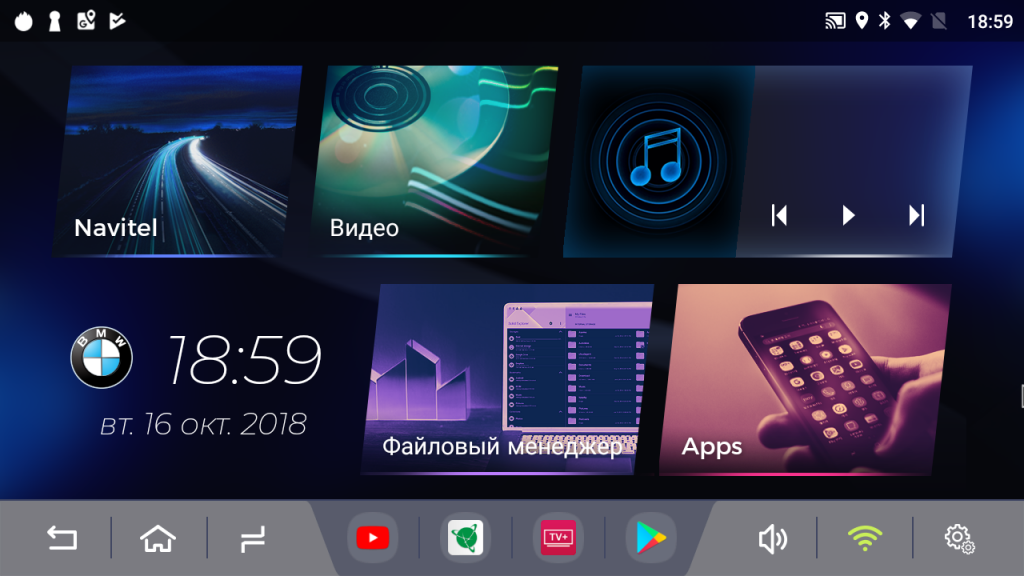
Task: Open the Видео tile
Action: coord(435,160)
